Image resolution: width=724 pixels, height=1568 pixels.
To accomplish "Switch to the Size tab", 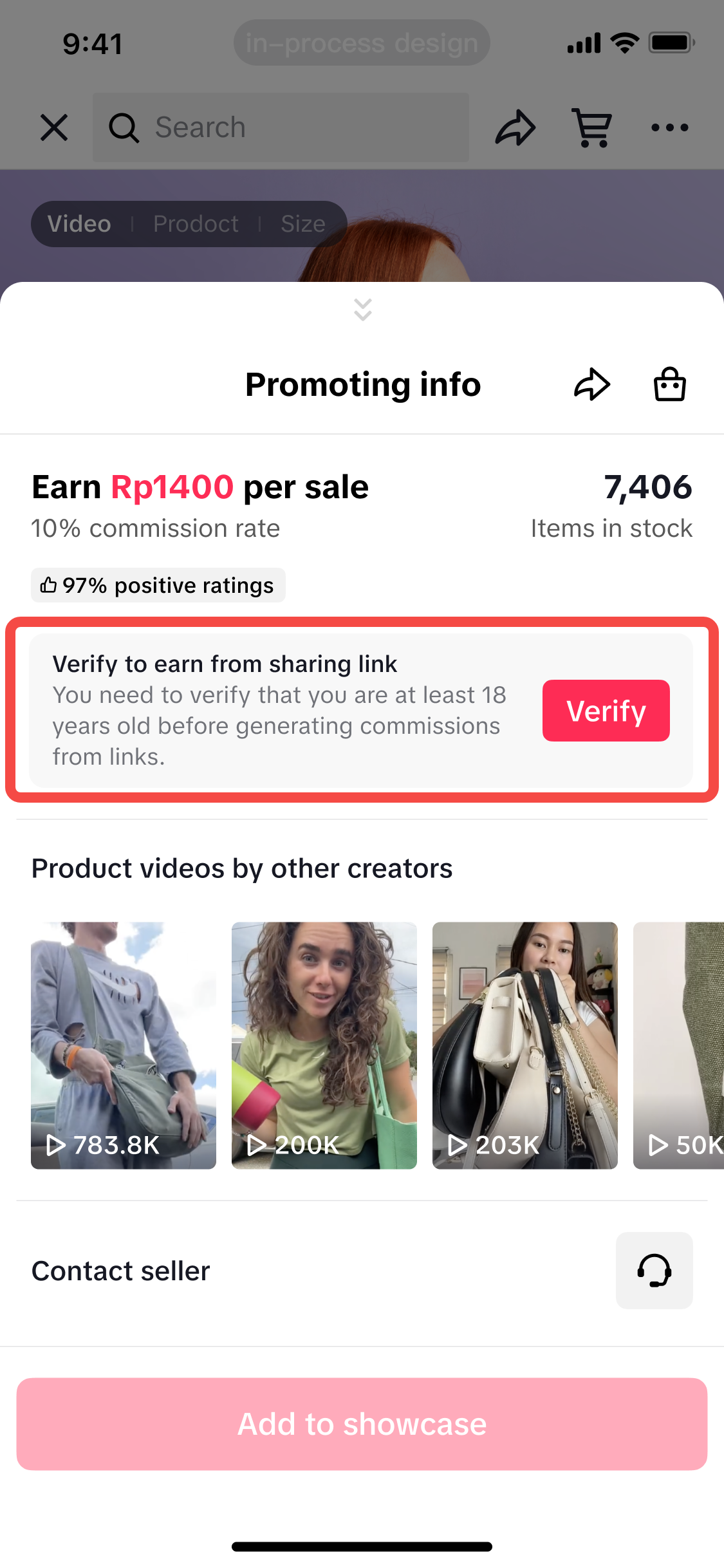I will (302, 224).
